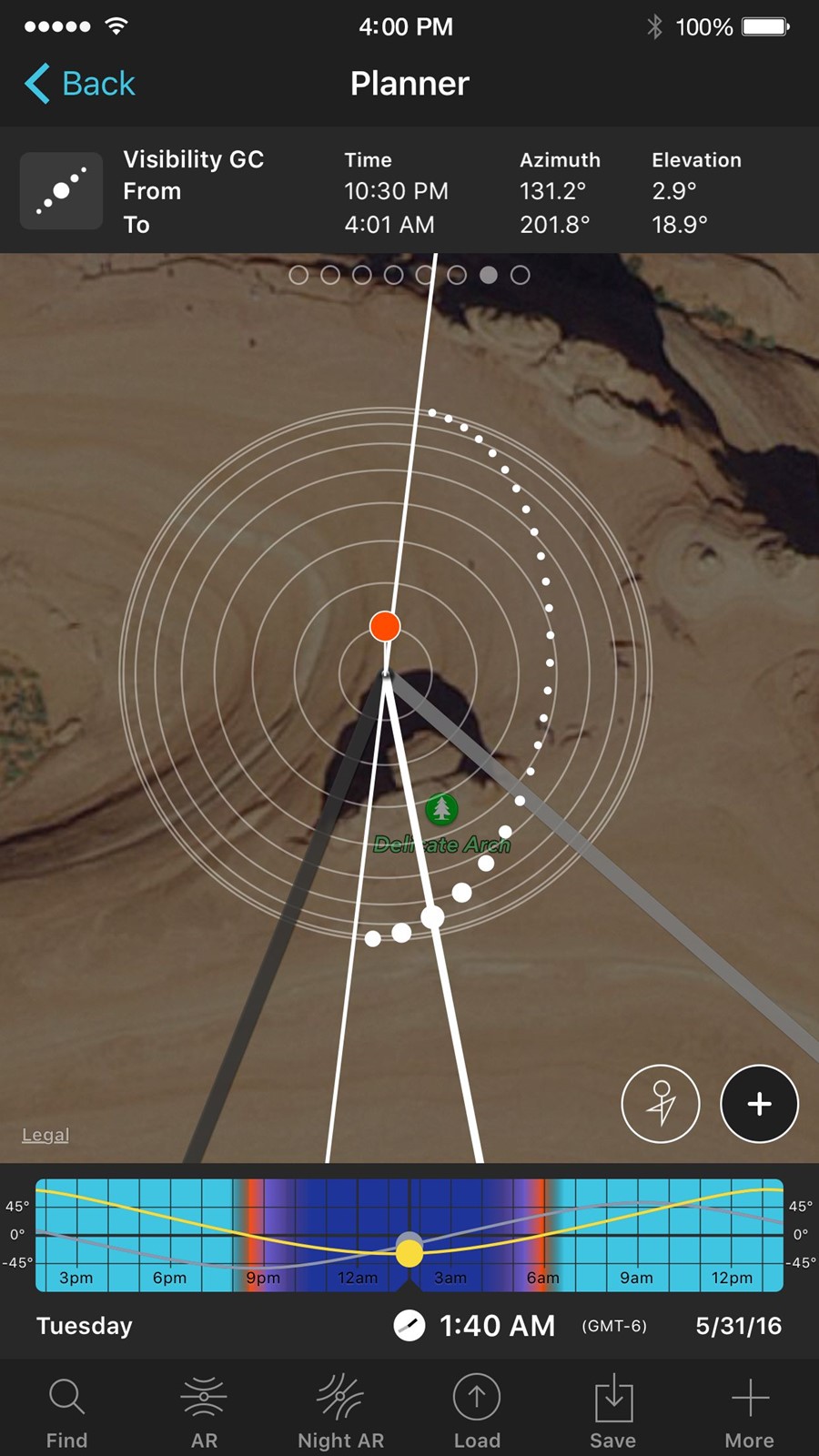Select the filled panel page dot
The height and width of the screenshot is (1456, 819).
489,275
